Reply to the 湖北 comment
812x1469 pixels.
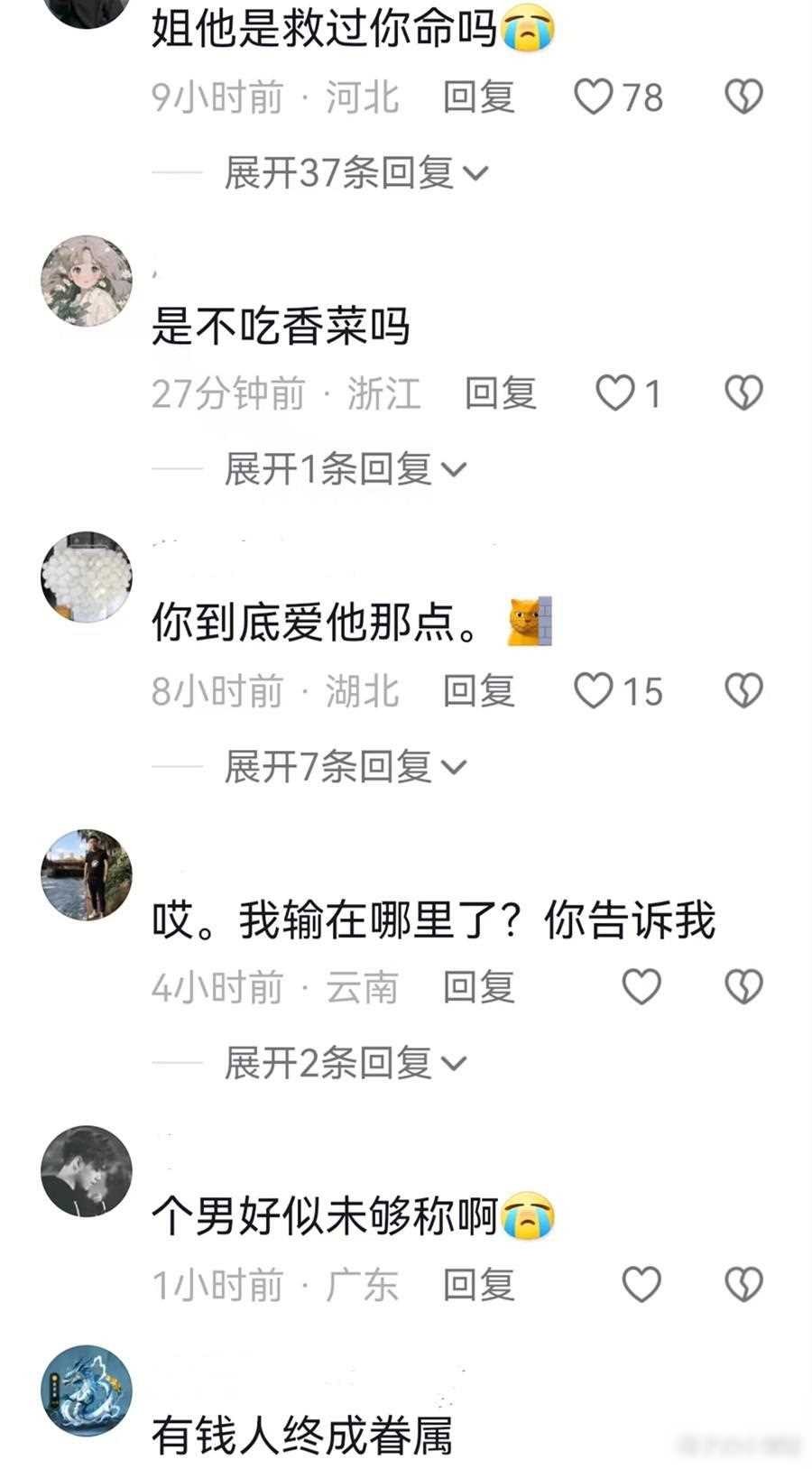pyautogui.click(x=478, y=691)
